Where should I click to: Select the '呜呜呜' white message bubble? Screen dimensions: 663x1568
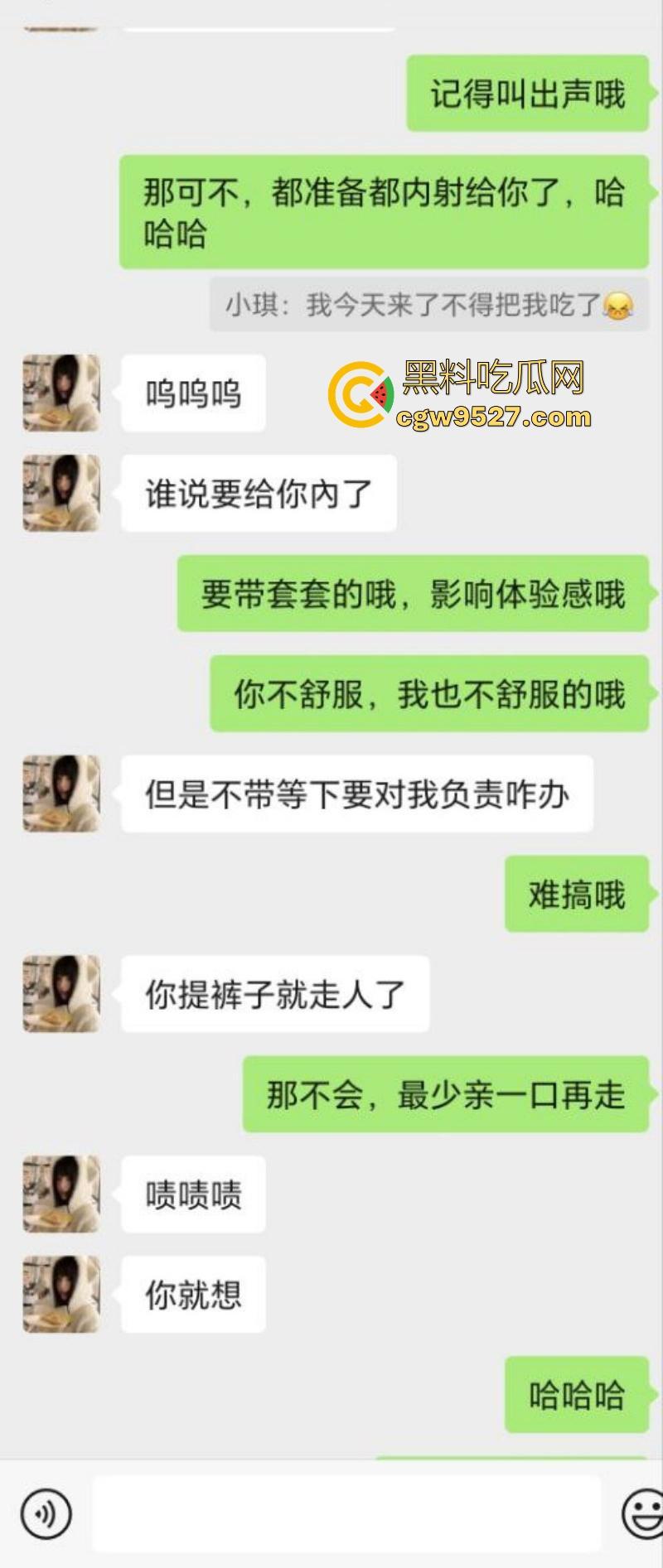coord(192,393)
